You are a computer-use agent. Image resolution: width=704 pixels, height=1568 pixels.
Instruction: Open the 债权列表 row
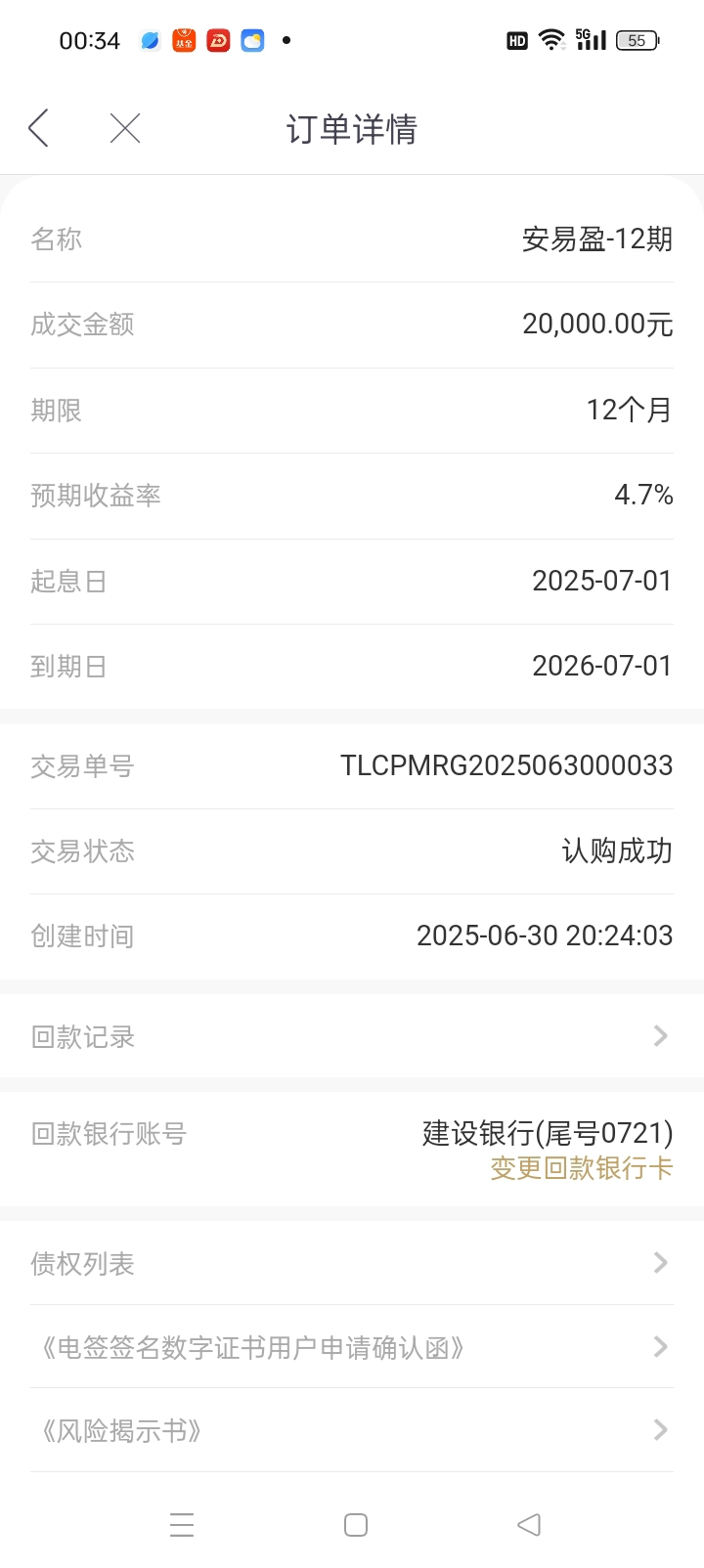click(x=352, y=1263)
